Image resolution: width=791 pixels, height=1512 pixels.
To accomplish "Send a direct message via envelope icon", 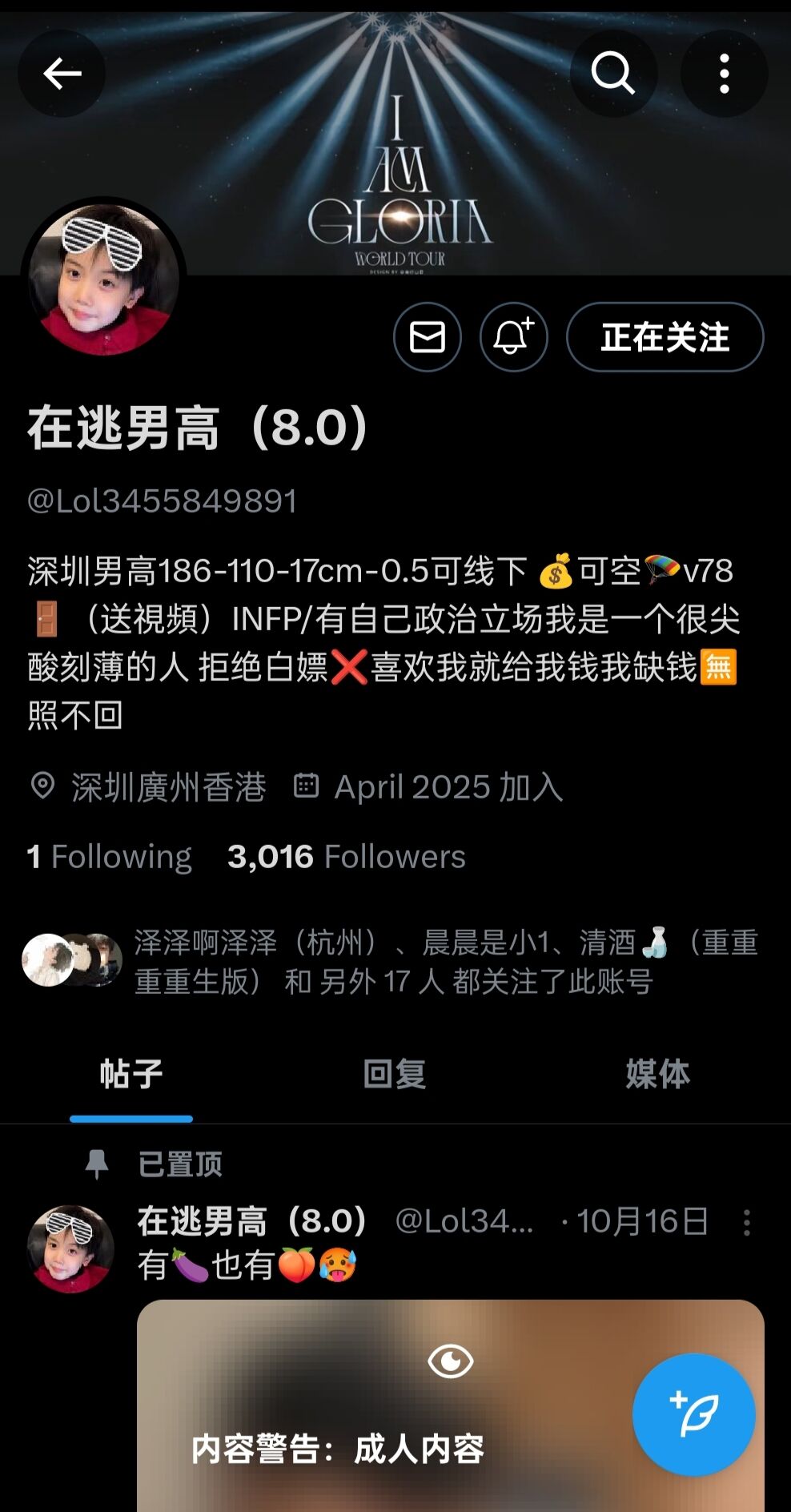I will click(428, 337).
